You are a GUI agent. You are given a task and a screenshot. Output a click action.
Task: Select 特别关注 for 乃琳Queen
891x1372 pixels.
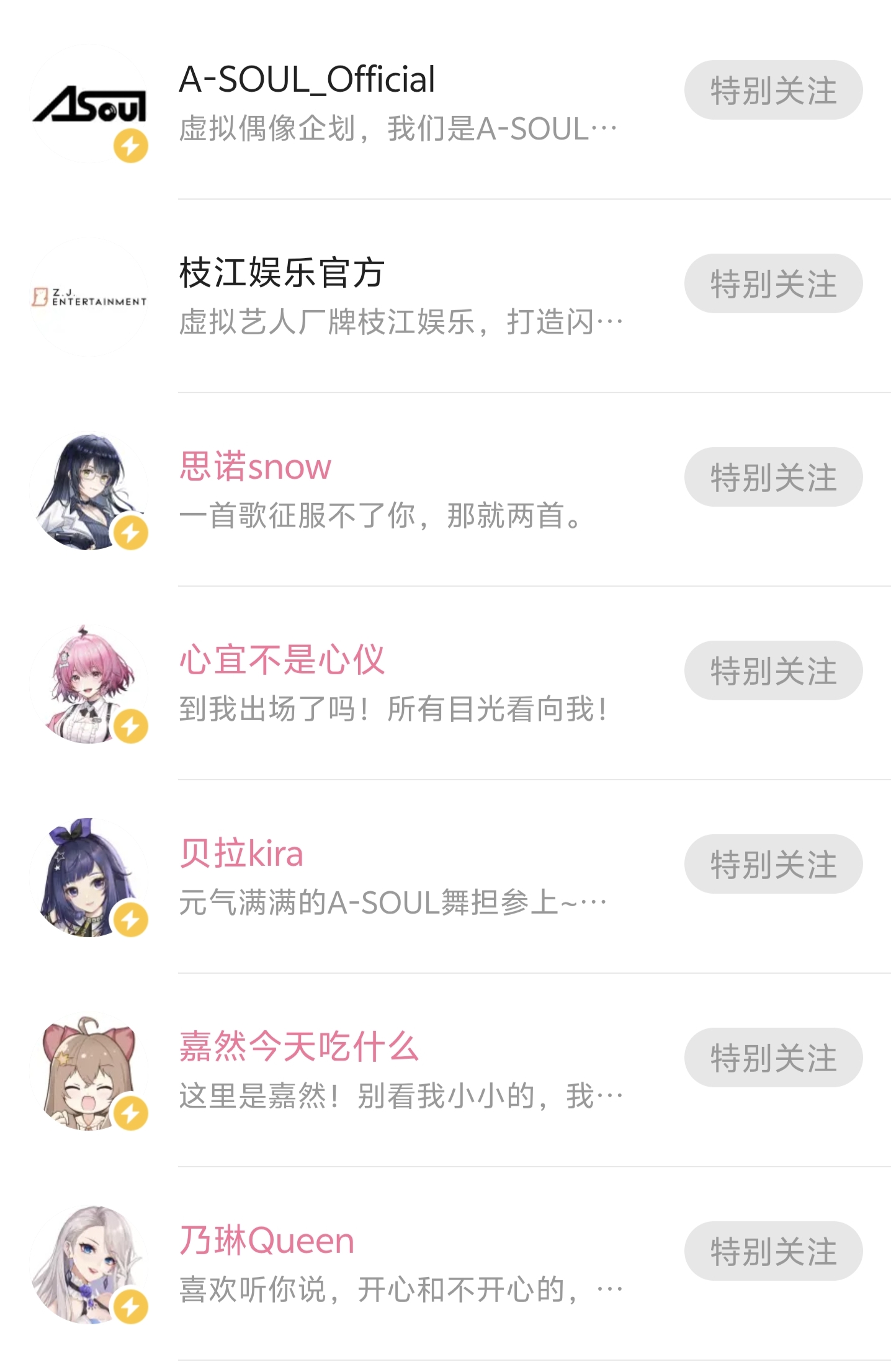coord(772,1252)
